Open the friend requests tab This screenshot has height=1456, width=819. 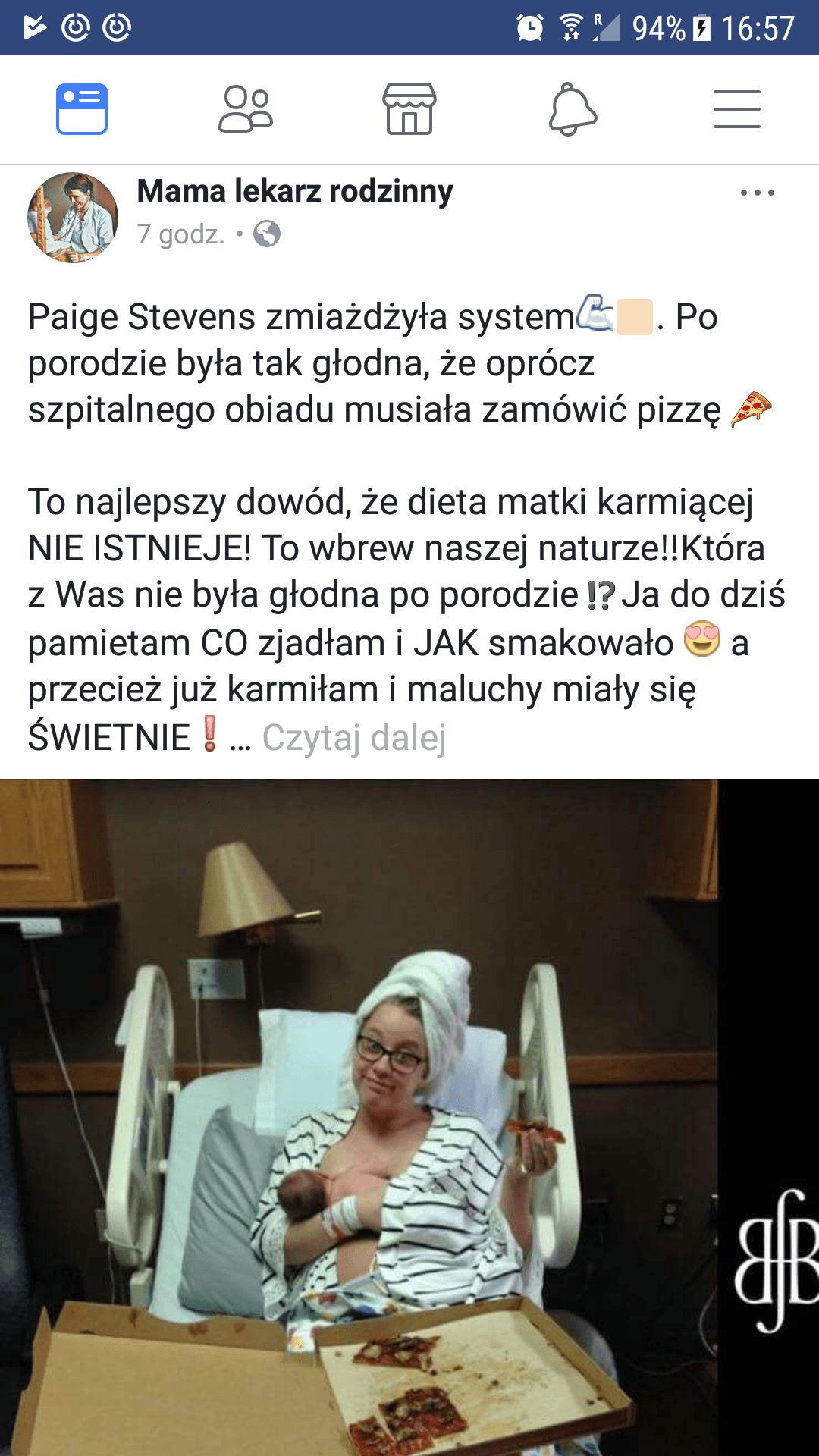pos(246,109)
